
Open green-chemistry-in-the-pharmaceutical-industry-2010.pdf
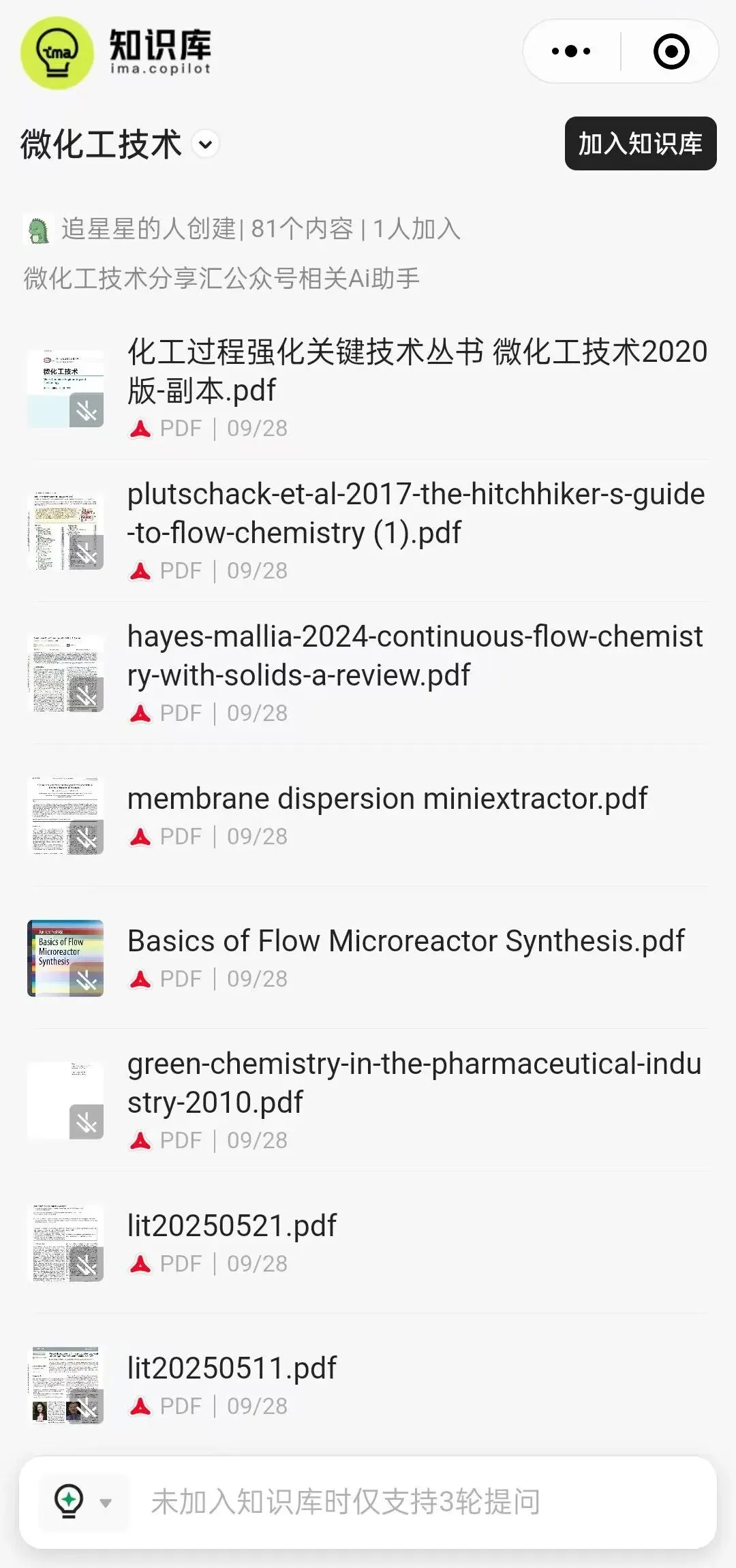click(414, 1083)
